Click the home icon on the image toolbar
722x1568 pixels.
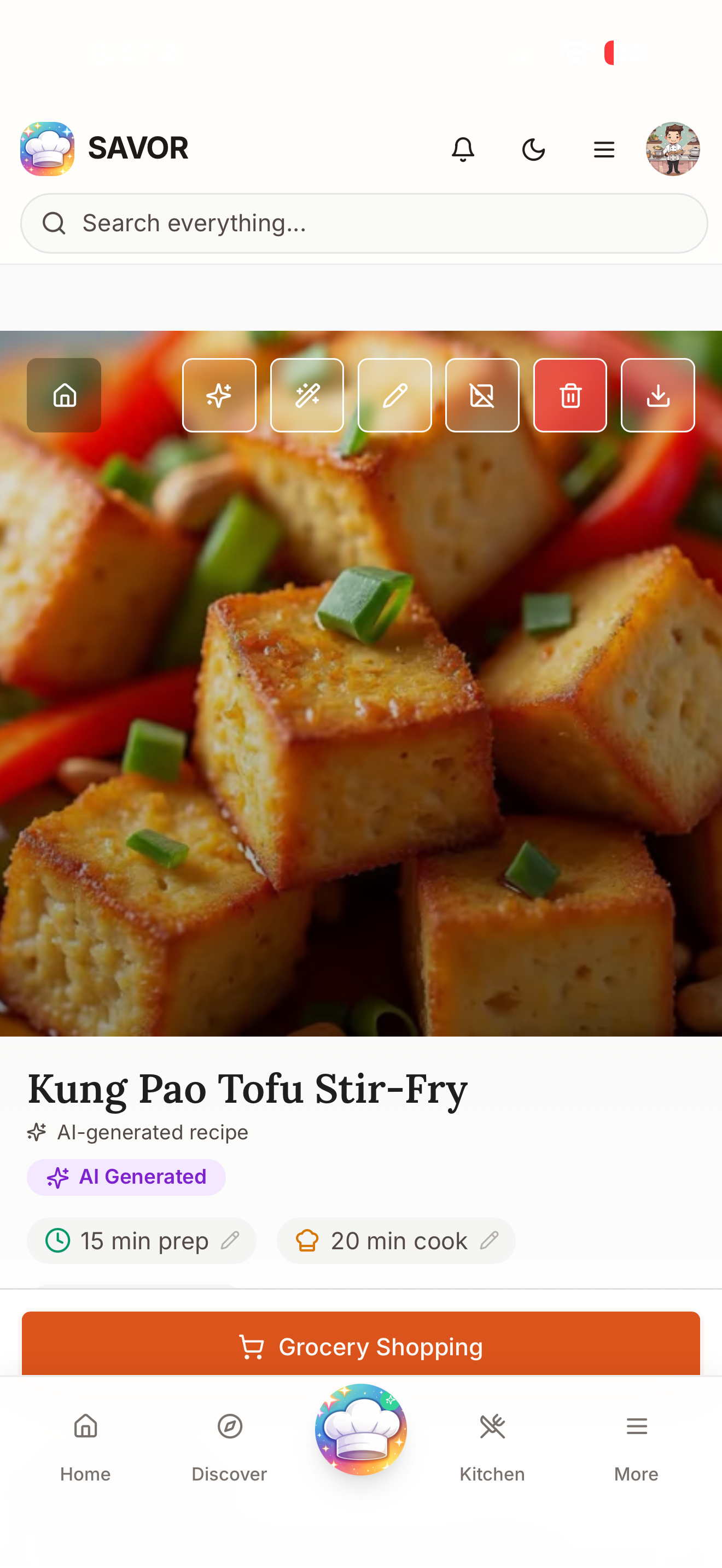[x=63, y=395]
